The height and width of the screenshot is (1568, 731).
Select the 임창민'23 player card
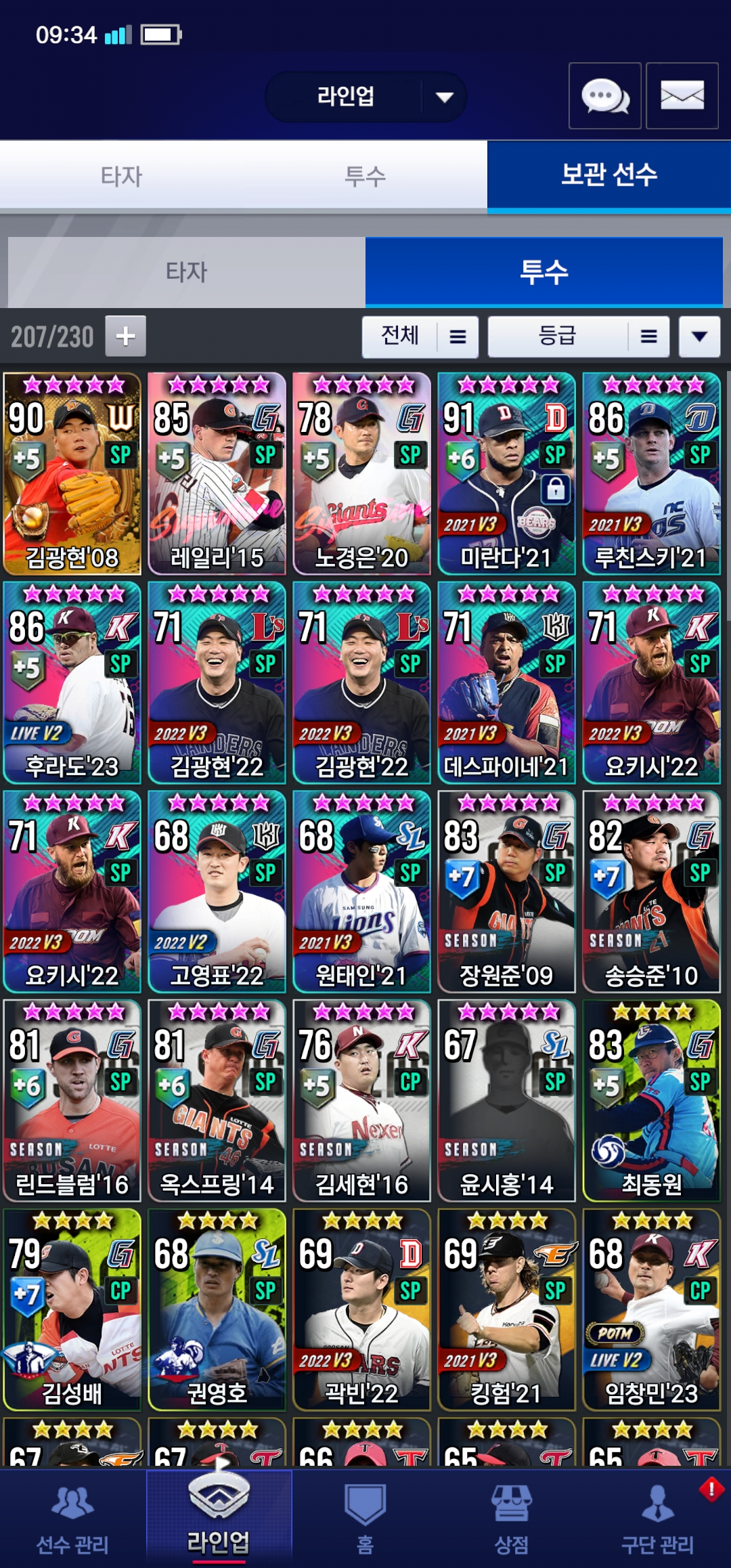[x=652, y=1309]
